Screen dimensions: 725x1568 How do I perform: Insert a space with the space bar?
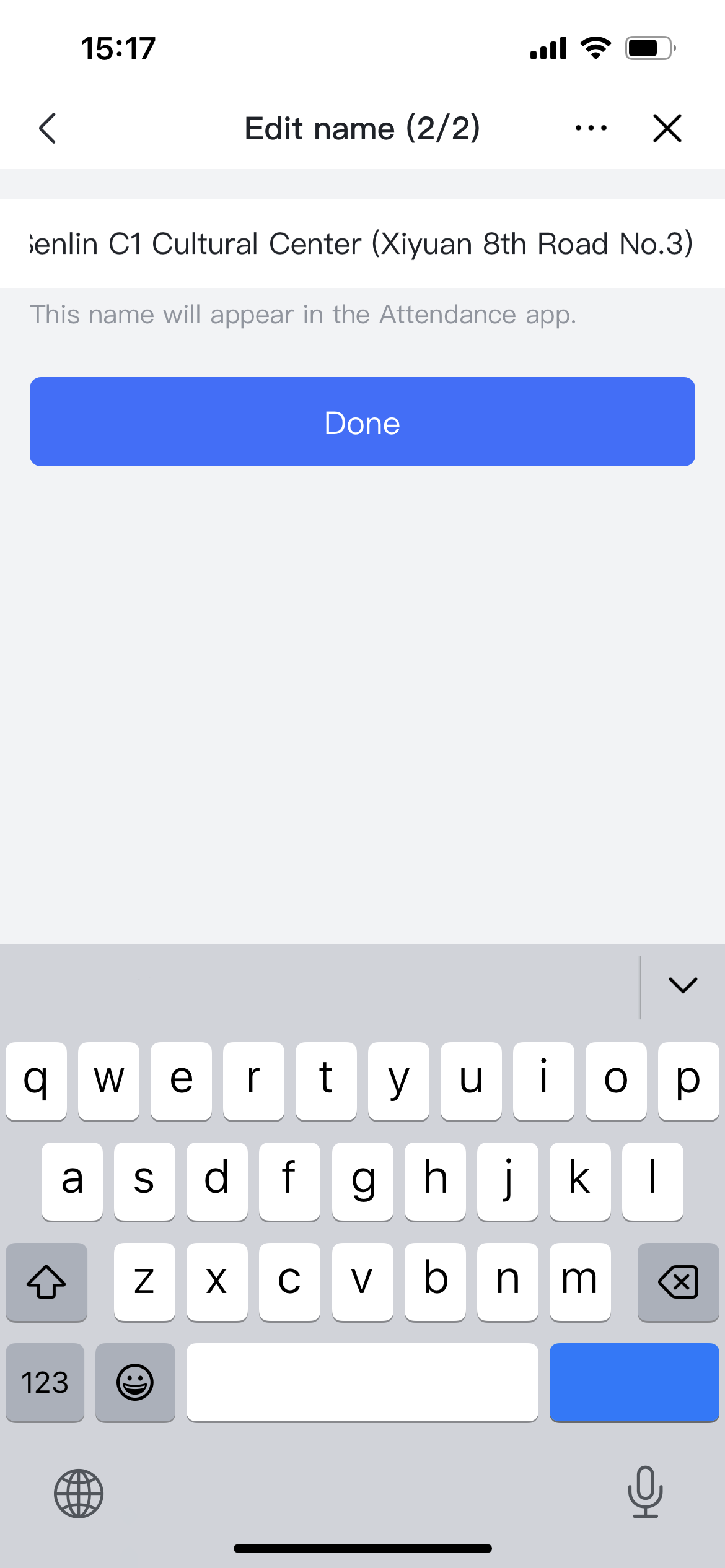click(x=362, y=1382)
